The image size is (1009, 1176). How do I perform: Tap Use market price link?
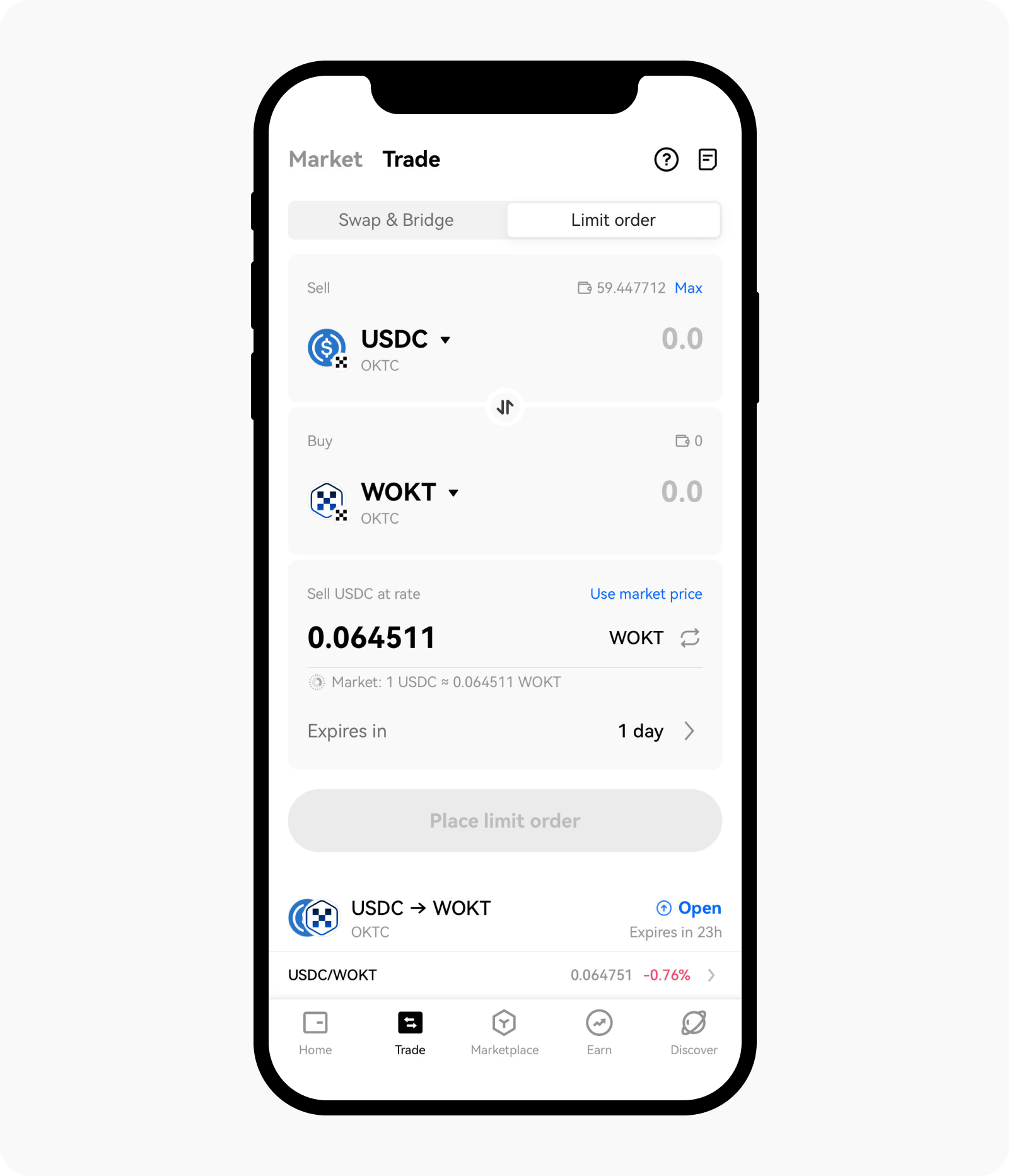pos(646,594)
